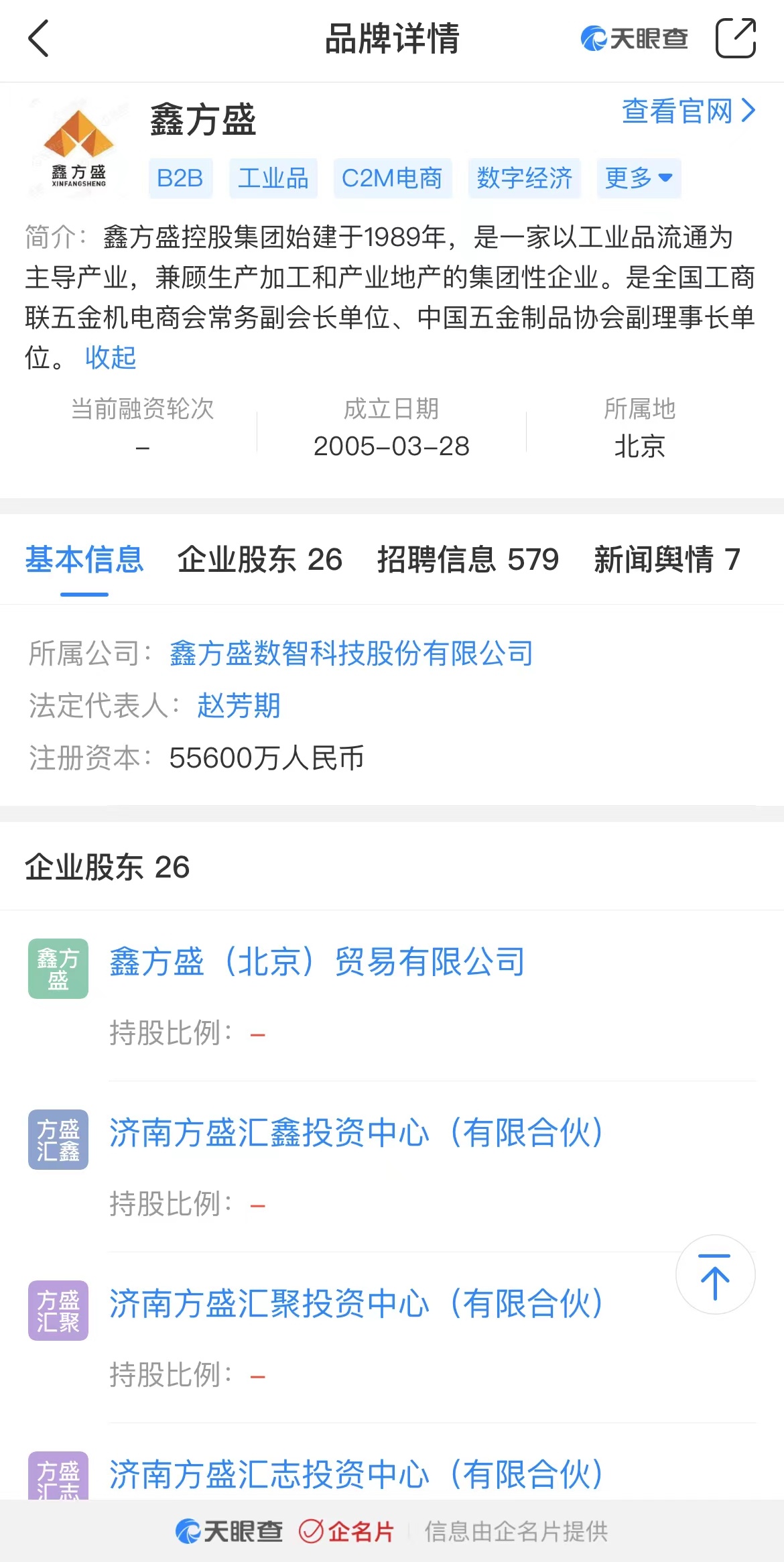Expand the 更多 tags dropdown

tap(639, 178)
